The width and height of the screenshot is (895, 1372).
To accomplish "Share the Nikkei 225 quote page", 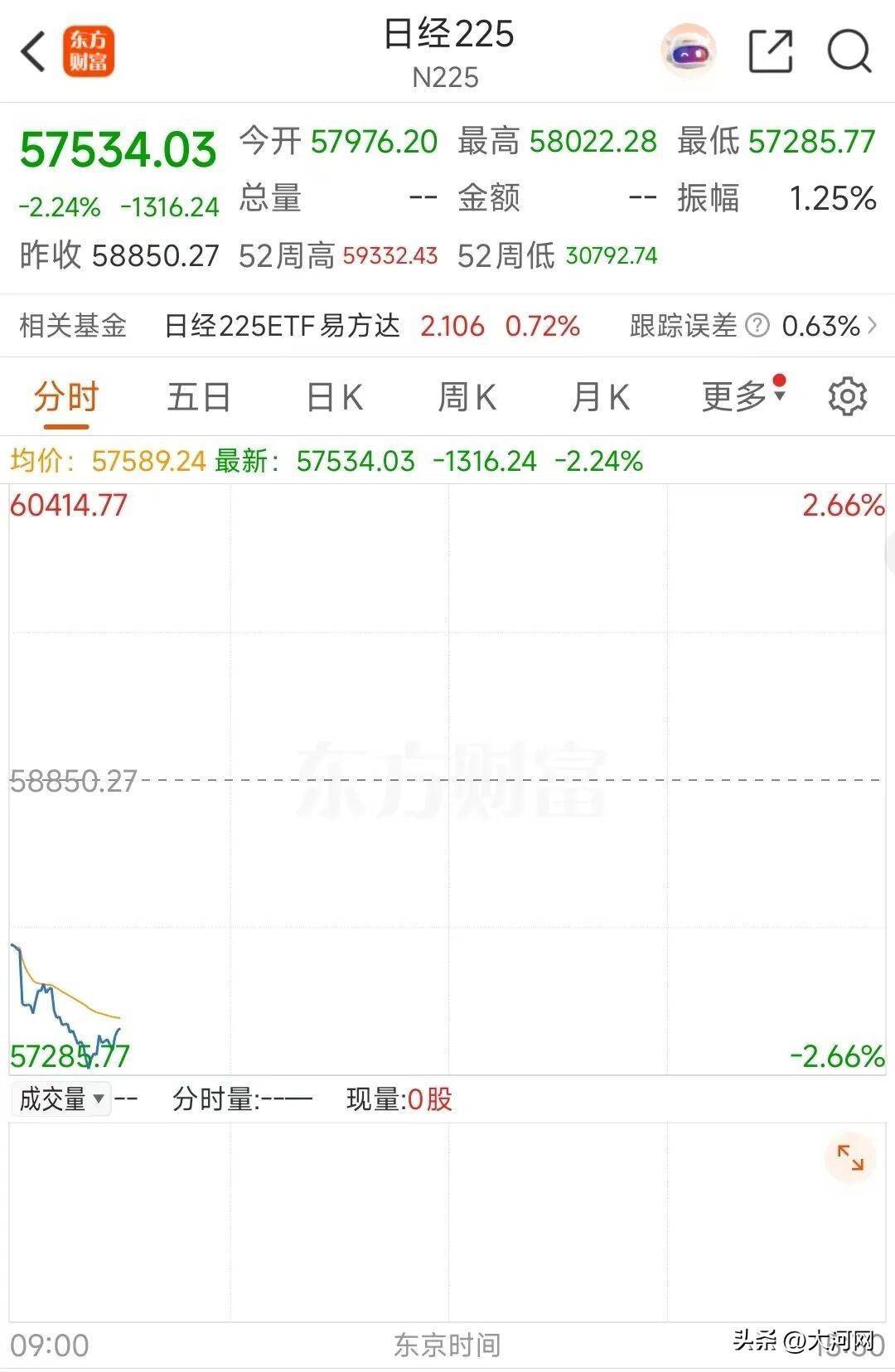I will pyautogui.click(x=770, y=51).
